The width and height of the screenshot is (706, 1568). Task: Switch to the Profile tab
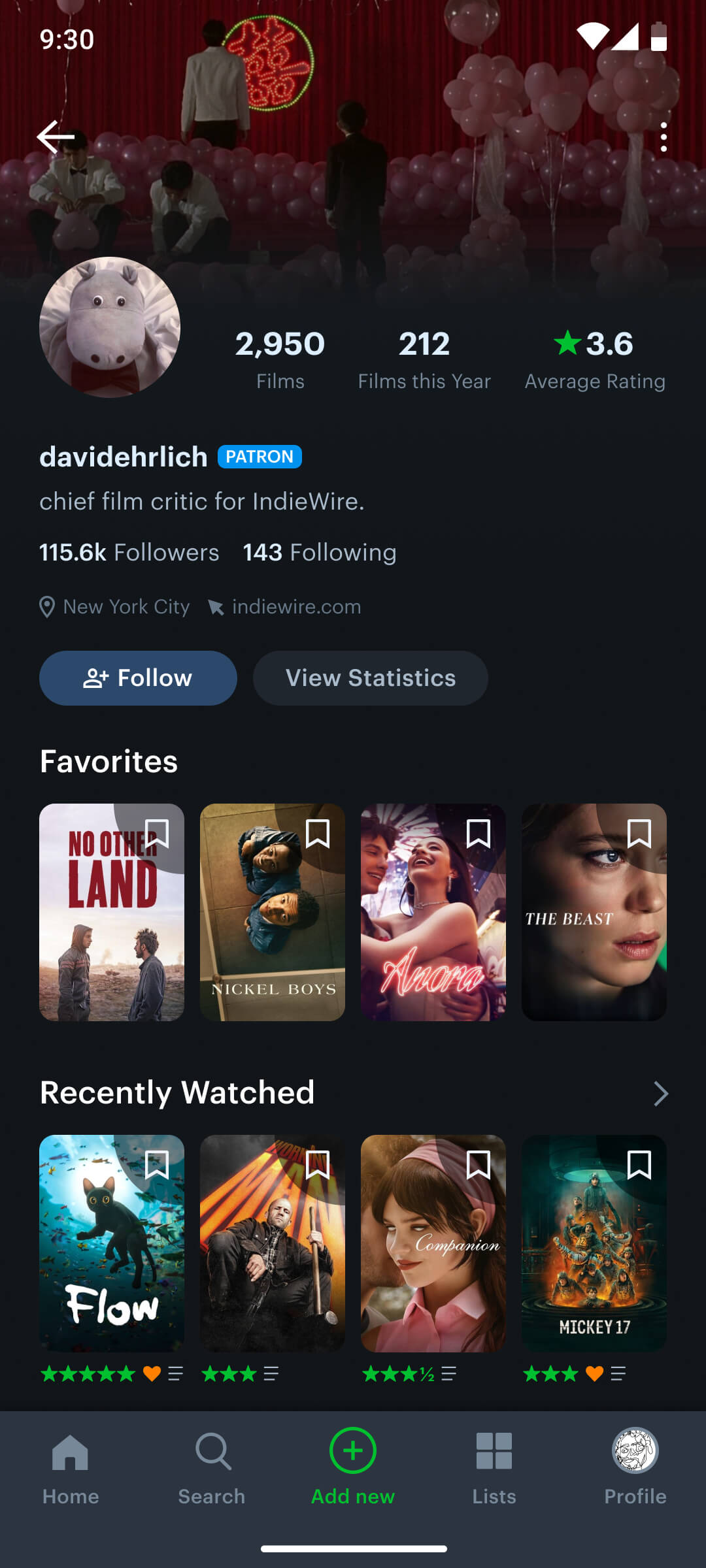coord(635,1467)
